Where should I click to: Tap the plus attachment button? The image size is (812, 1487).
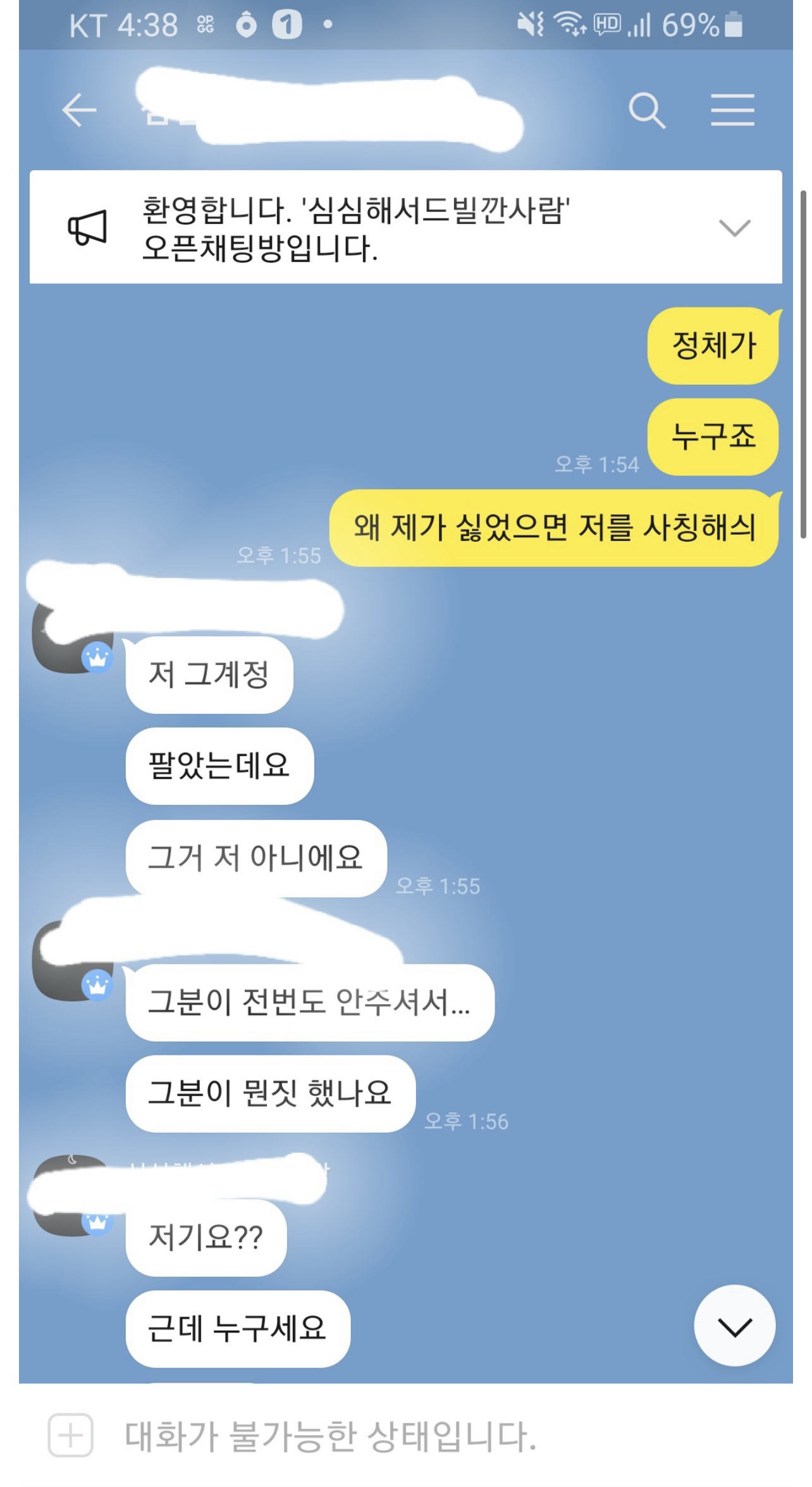click(71, 1435)
